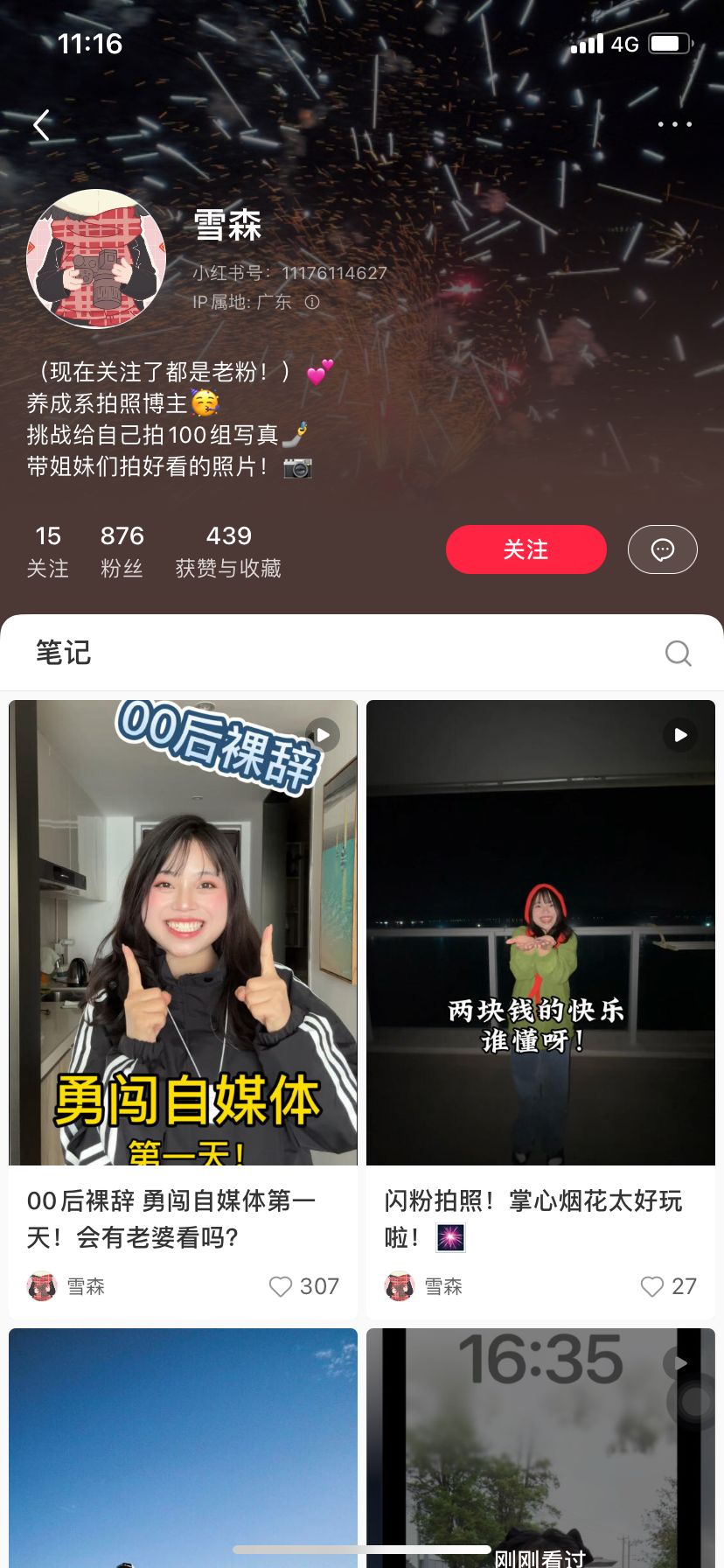Select the 笔记 tab

(63, 653)
